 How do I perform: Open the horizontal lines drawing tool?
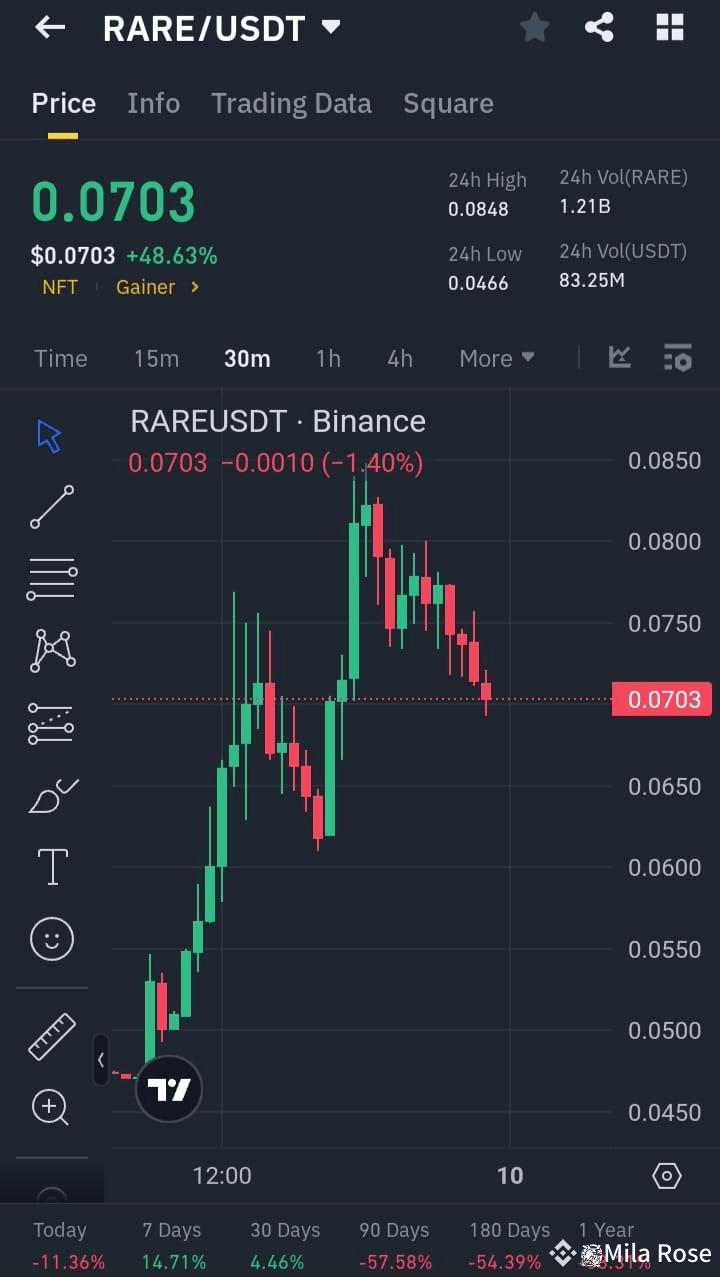(51, 578)
